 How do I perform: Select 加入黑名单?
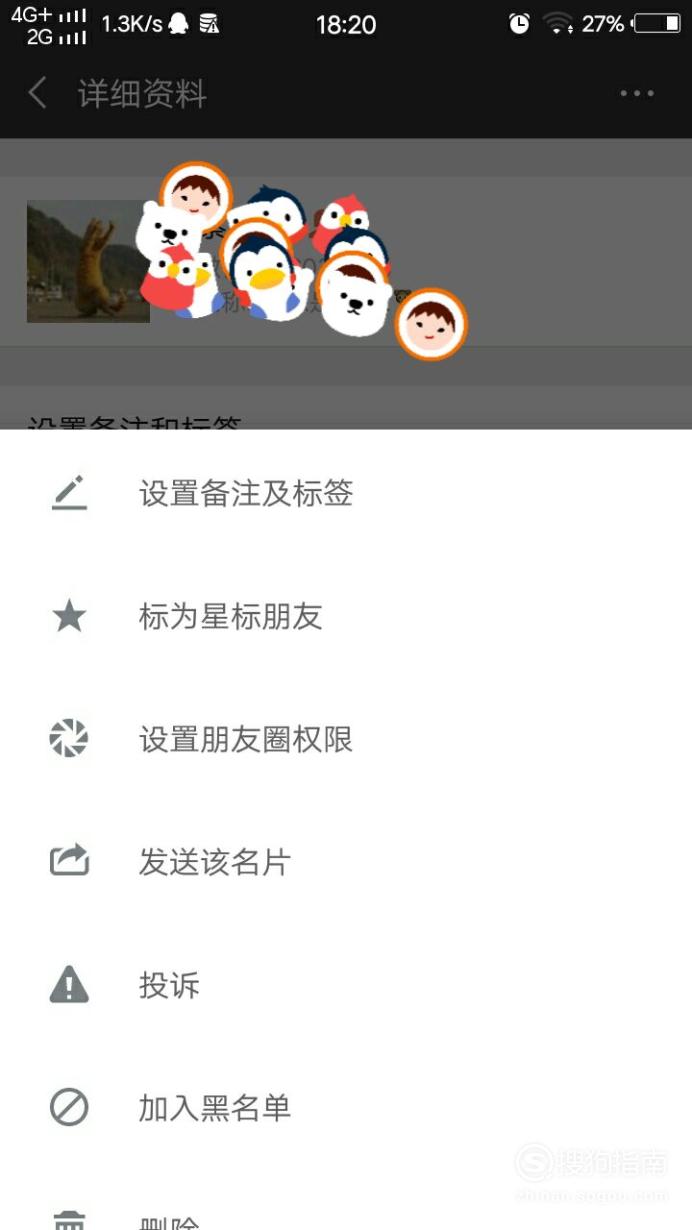[346, 1108]
